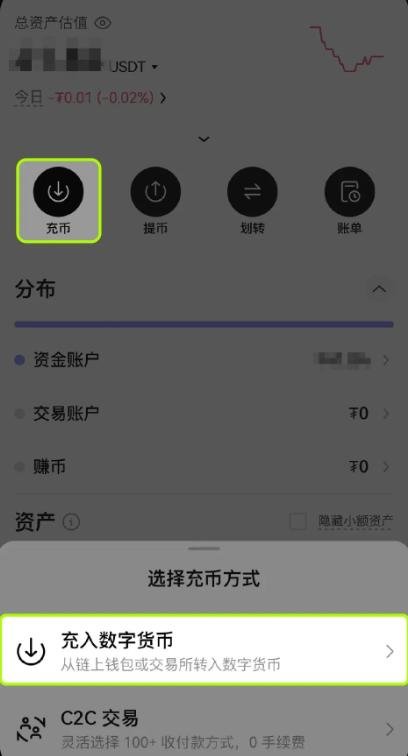The width and height of the screenshot is (408, 756).
Task: Open the 赚币 row
Action: point(204,467)
